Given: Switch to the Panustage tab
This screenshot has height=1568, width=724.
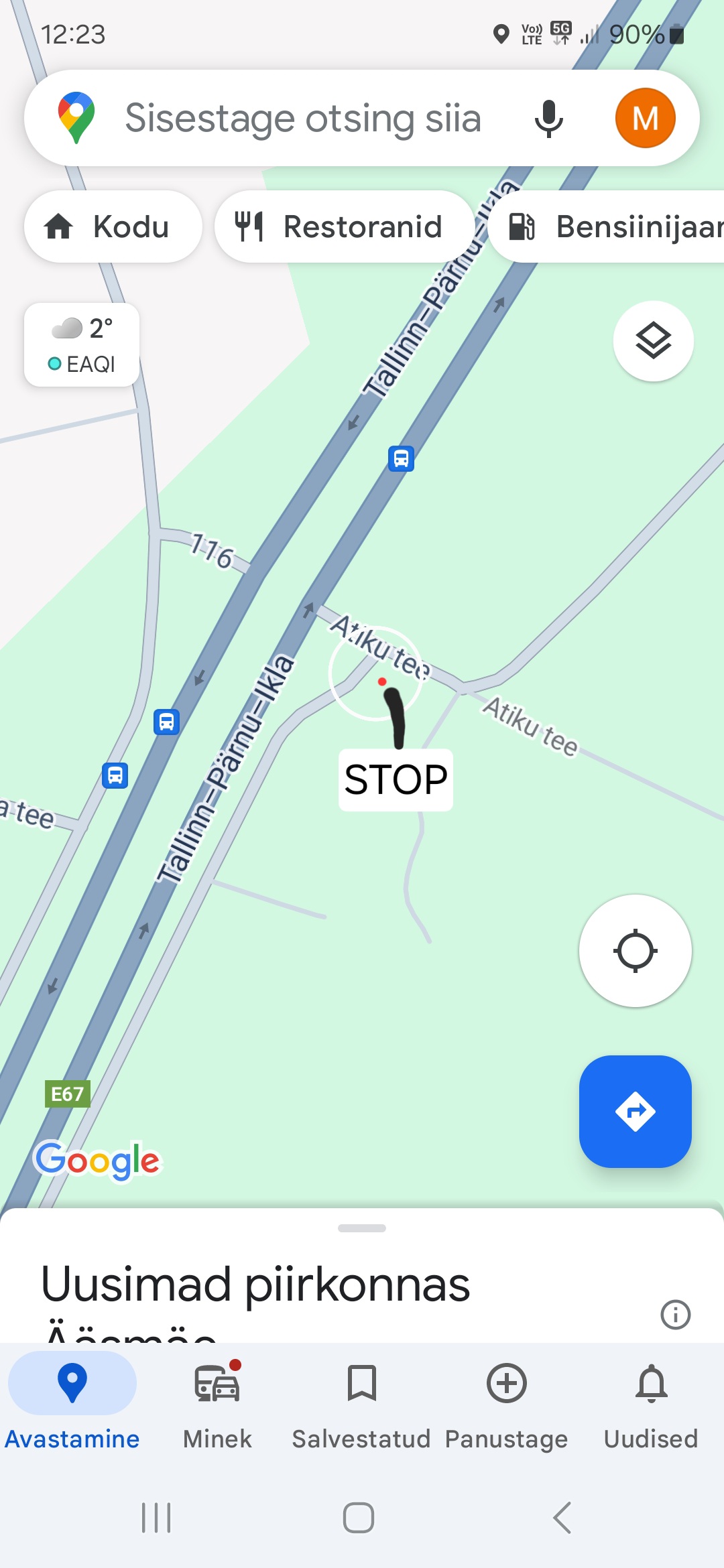Looking at the screenshot, I should coord(506,1402).
